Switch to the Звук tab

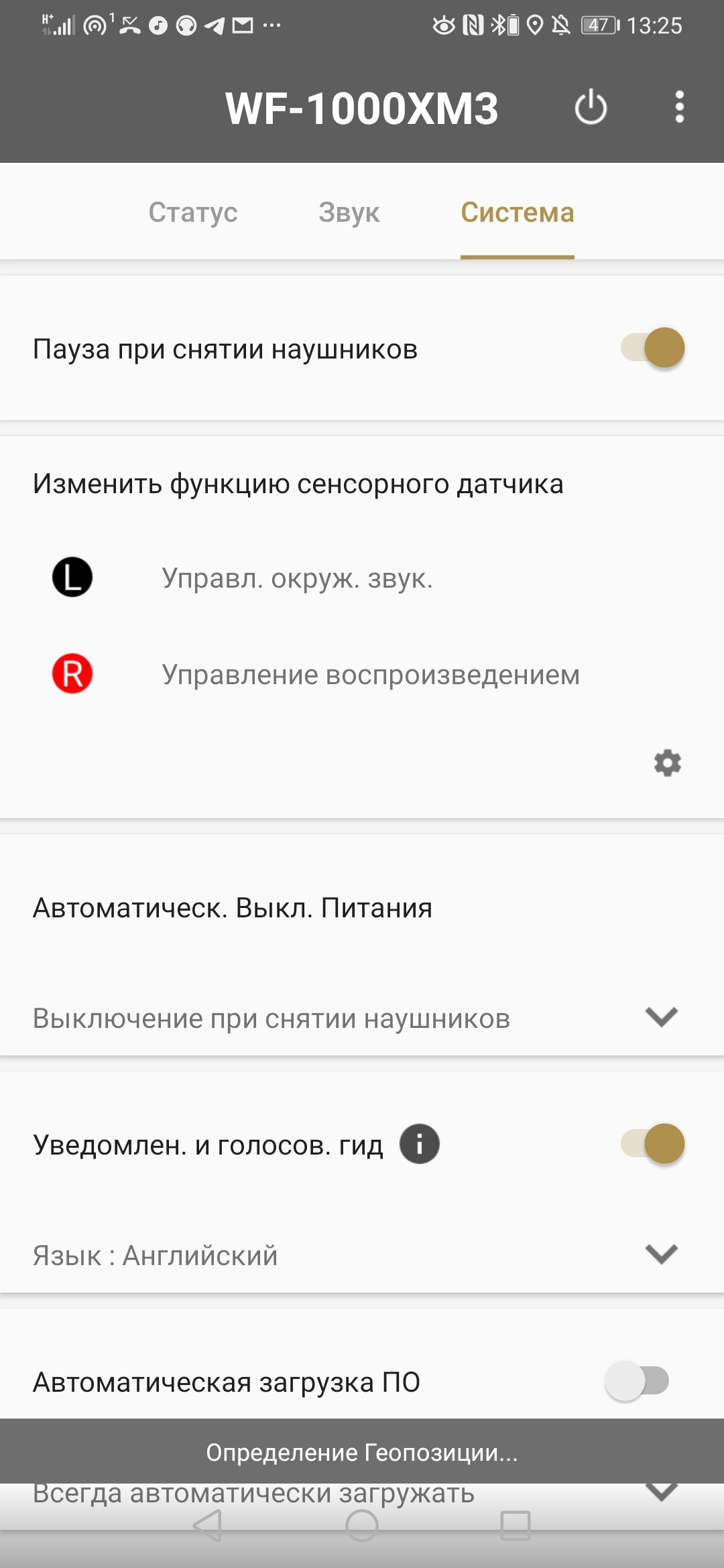(349, 212)
